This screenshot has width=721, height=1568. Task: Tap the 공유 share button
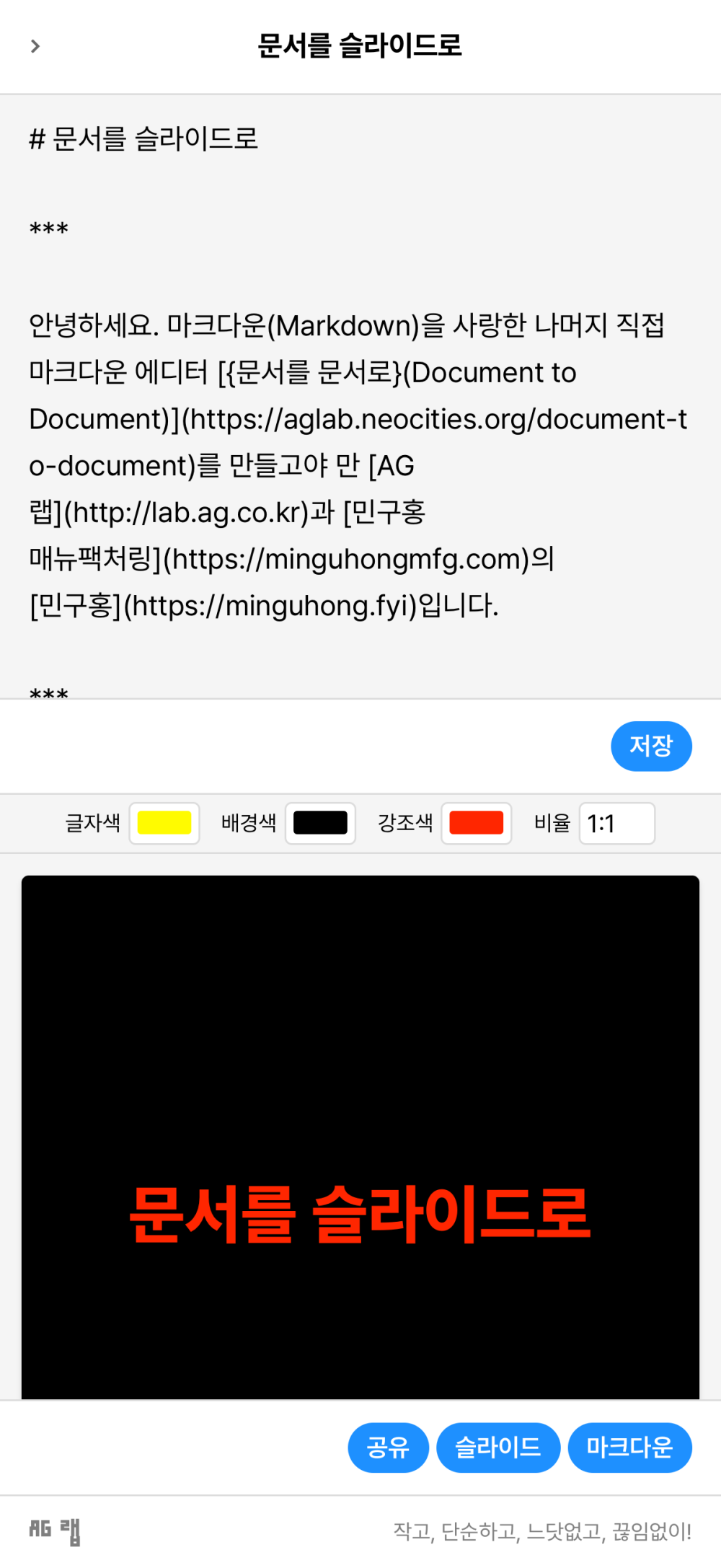tap(389, 1447)
